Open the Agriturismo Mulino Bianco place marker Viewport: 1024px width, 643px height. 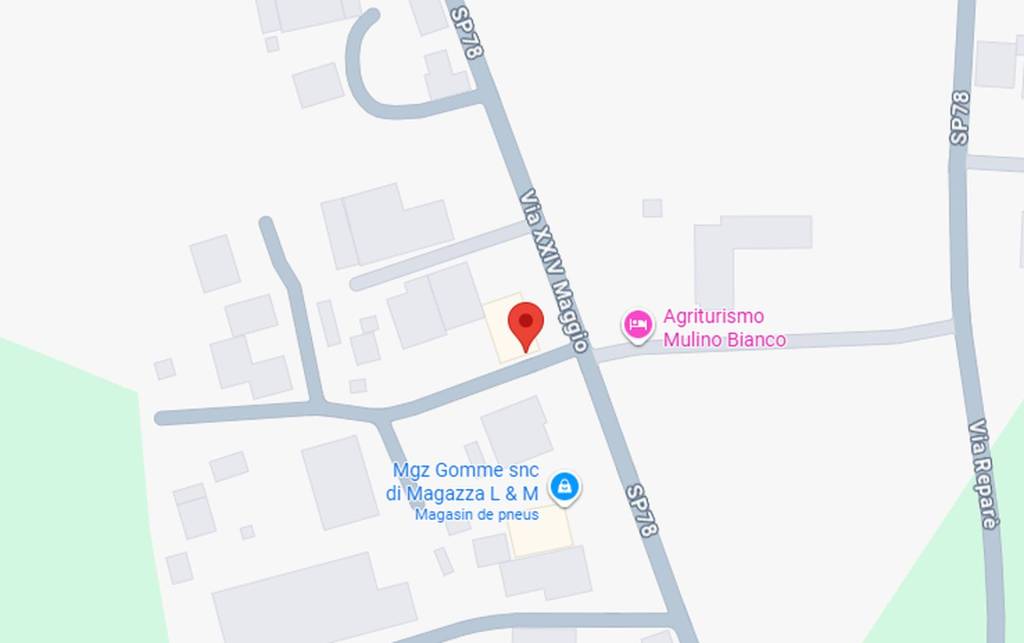tap(638, 325)
